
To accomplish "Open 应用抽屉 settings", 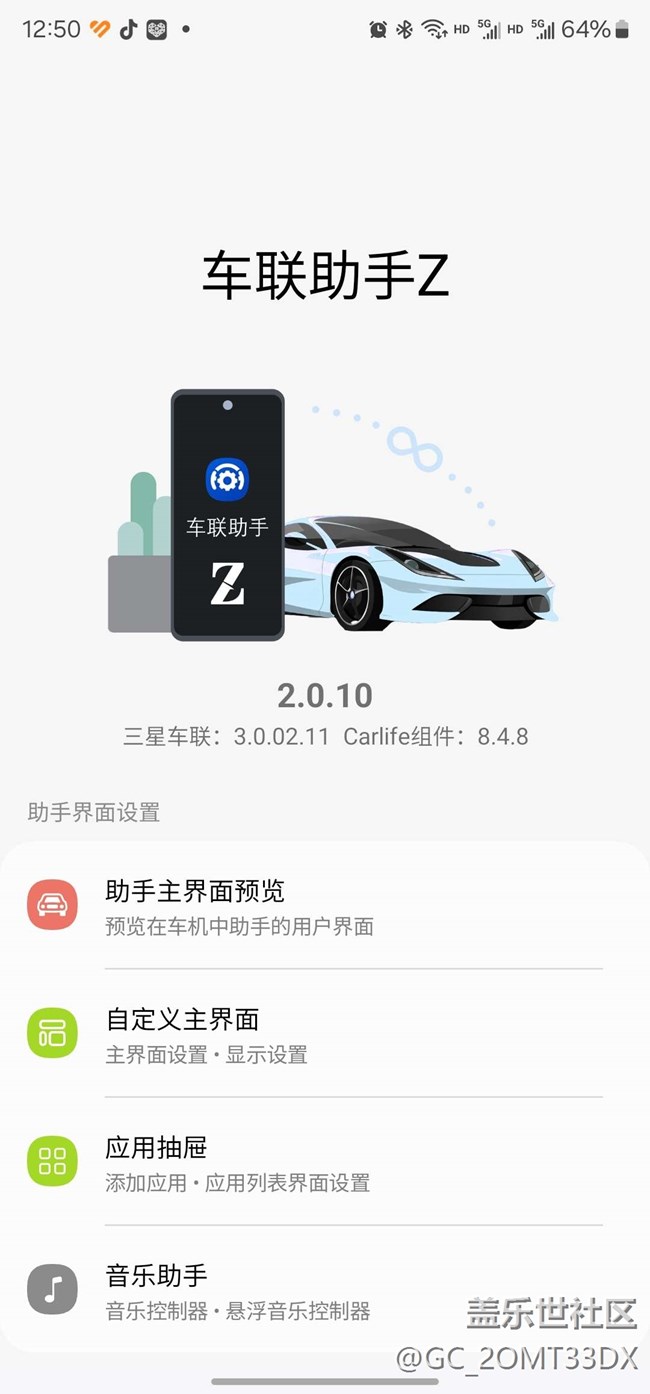I will (325, 1162).
